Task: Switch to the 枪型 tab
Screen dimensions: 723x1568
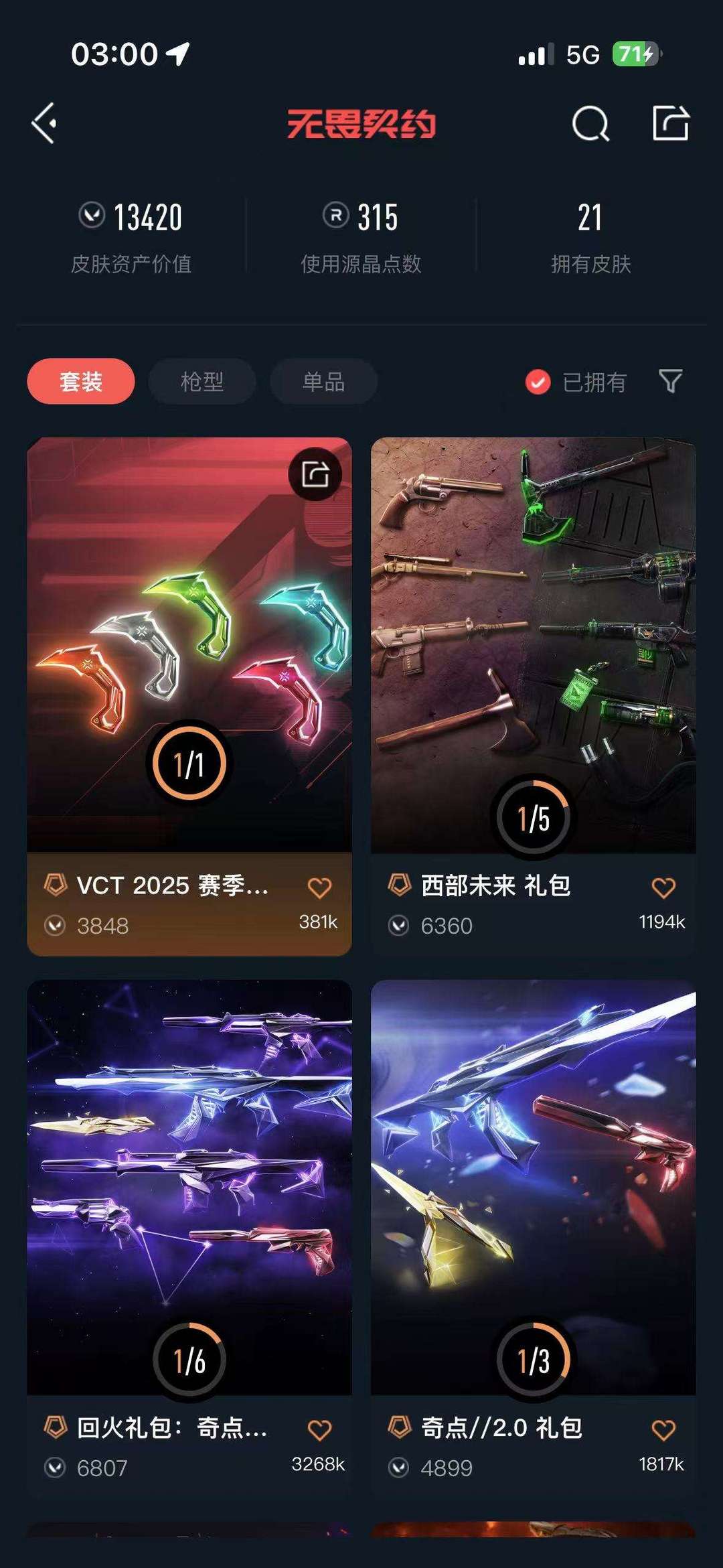Action: [x=202, y=381]
